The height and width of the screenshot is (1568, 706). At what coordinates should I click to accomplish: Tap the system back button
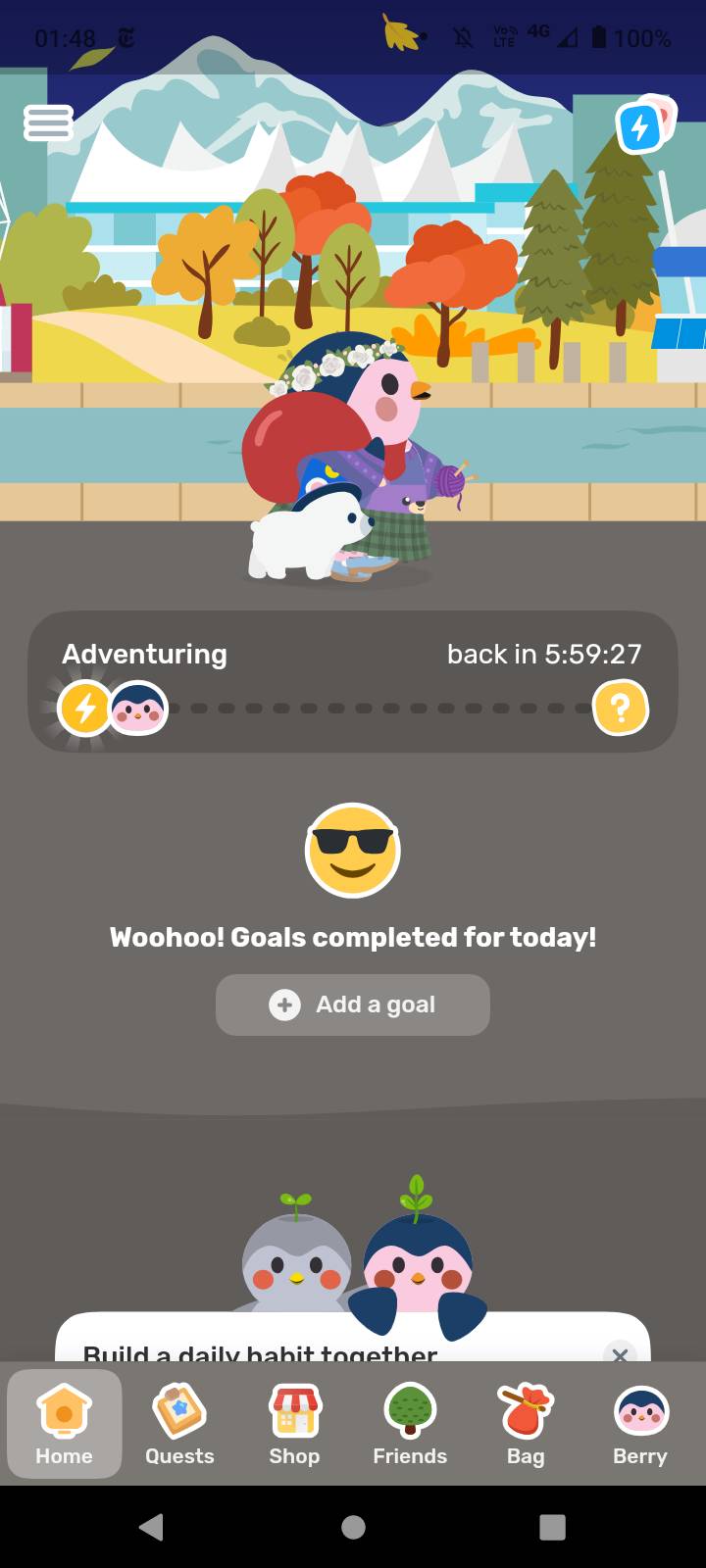click(x=151, y=1527)
